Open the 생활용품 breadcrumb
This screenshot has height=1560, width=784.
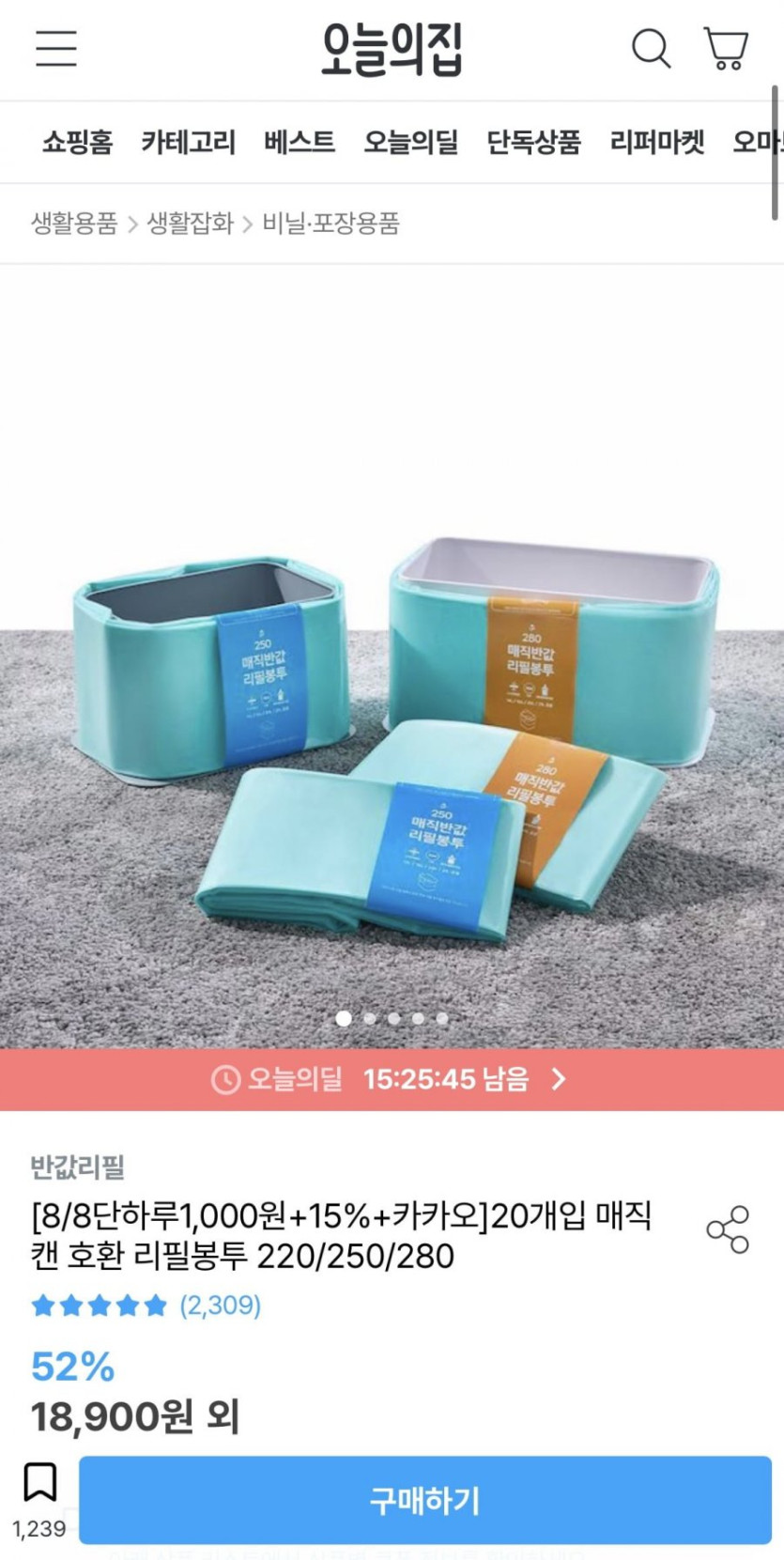coord(74,224)
